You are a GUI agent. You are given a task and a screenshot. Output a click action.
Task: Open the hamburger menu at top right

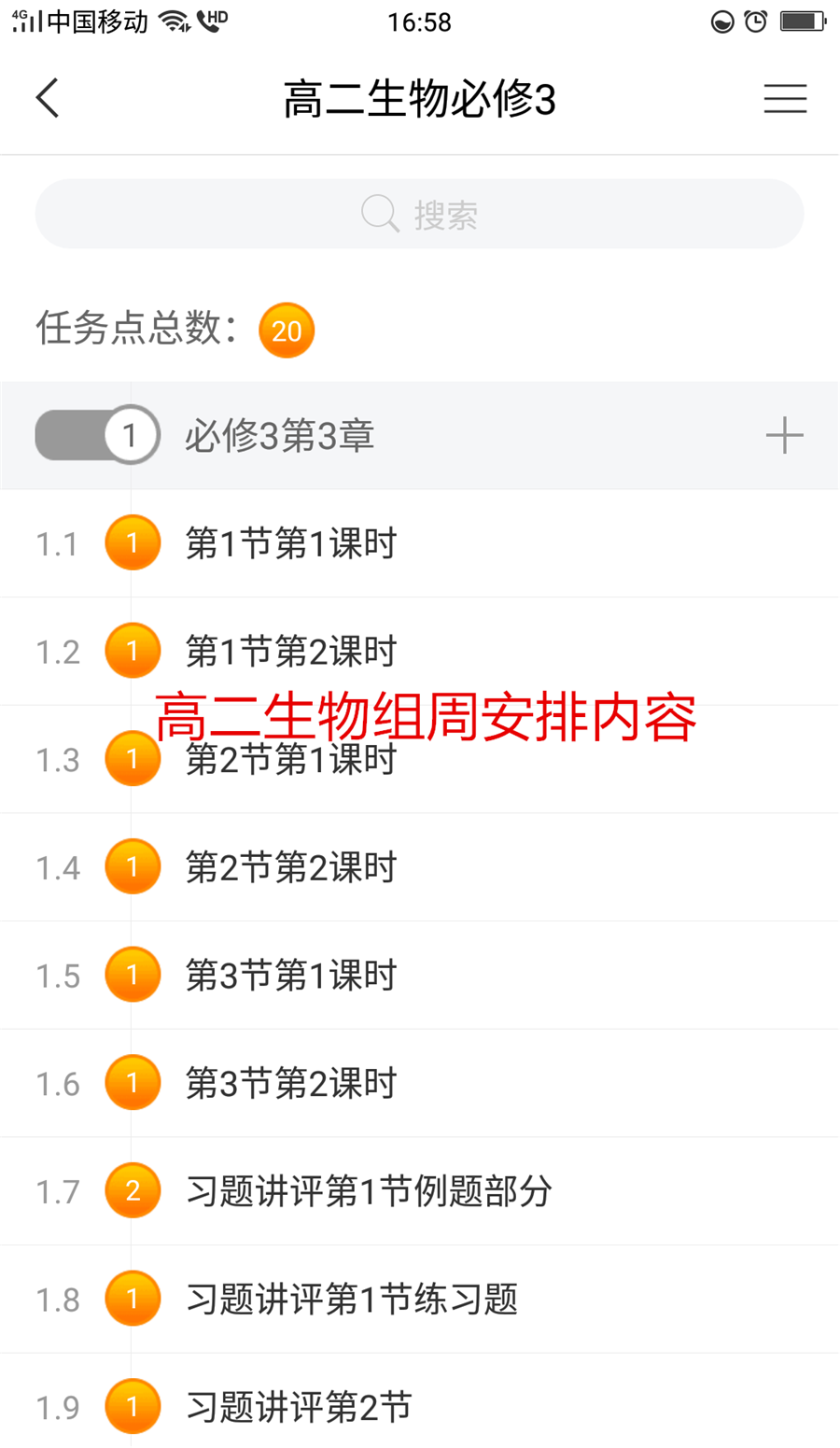(x=785, y=99)
